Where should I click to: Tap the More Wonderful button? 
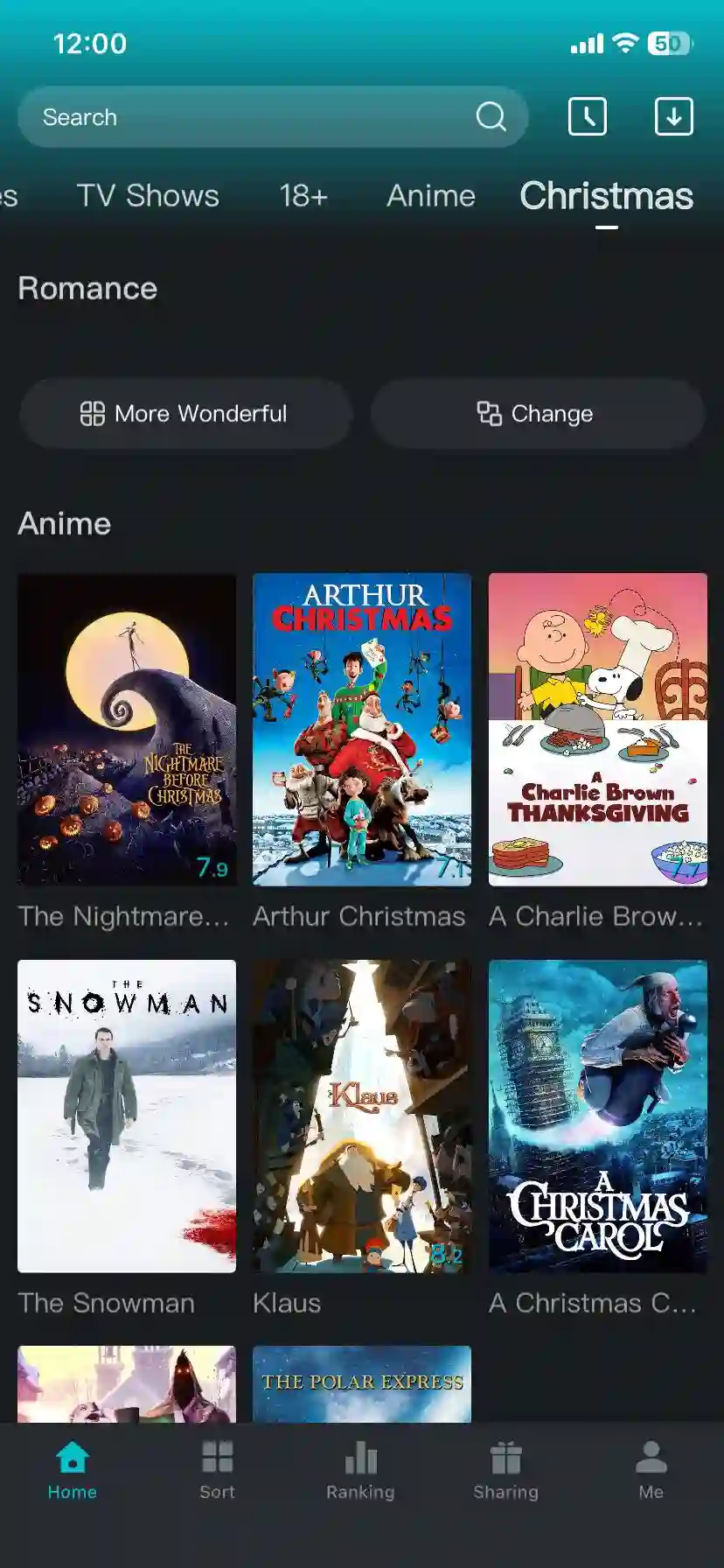185,414
